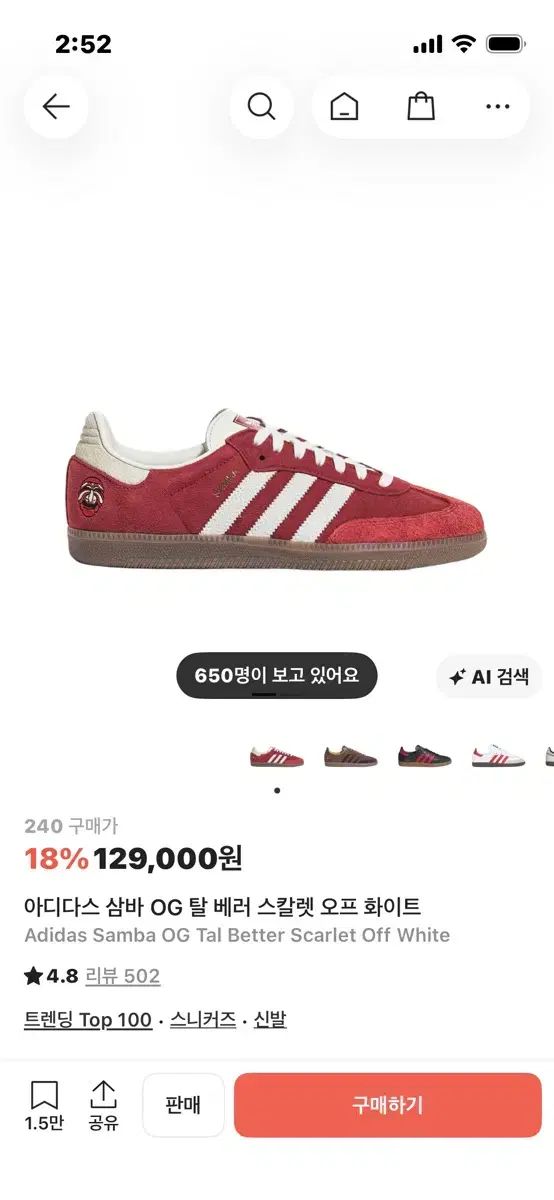Open the three-dot overflow menu
The height and width of the screenshot is (1200, 554).
click(x=497, y=106)
